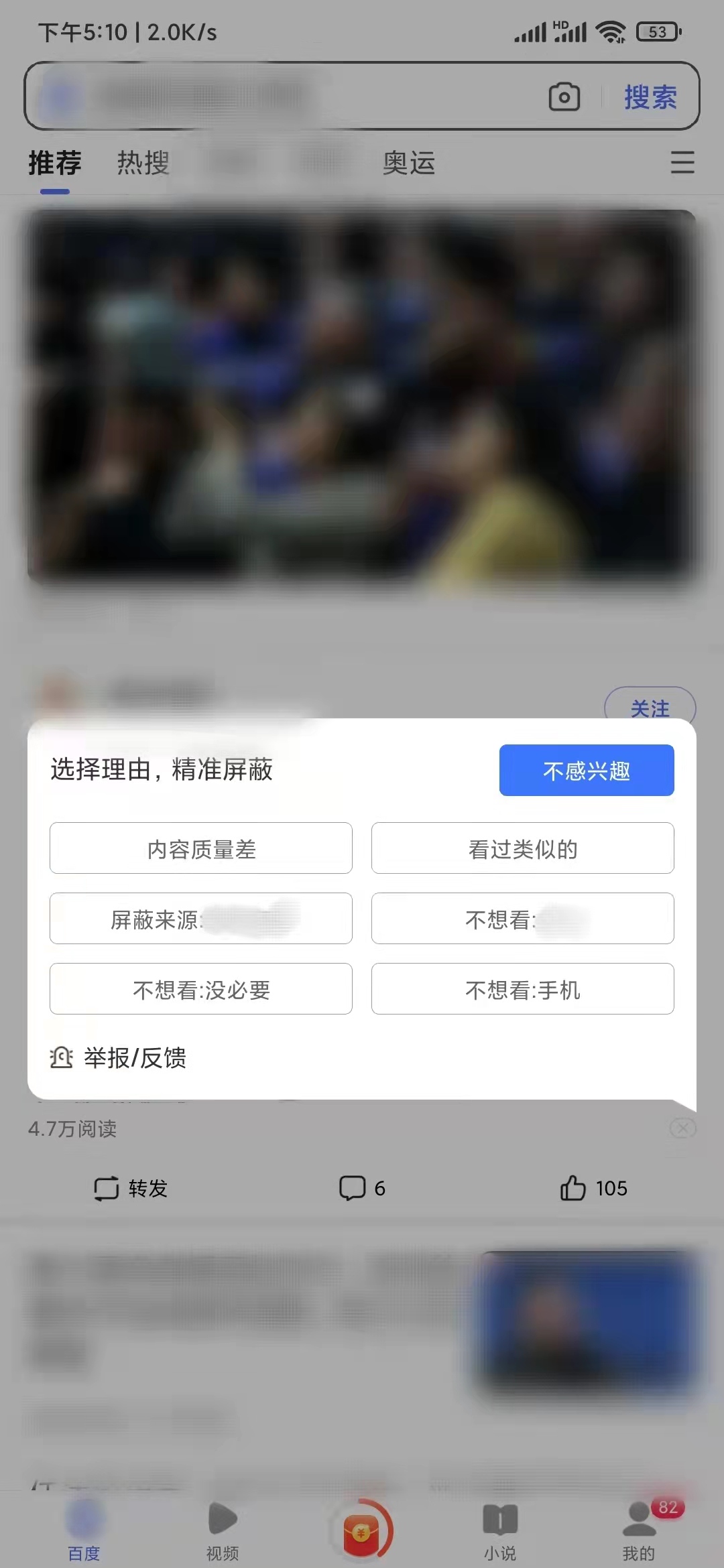Select the 内容质量差 reason
Screen dimensions: 724x1568
pos(200,848)
